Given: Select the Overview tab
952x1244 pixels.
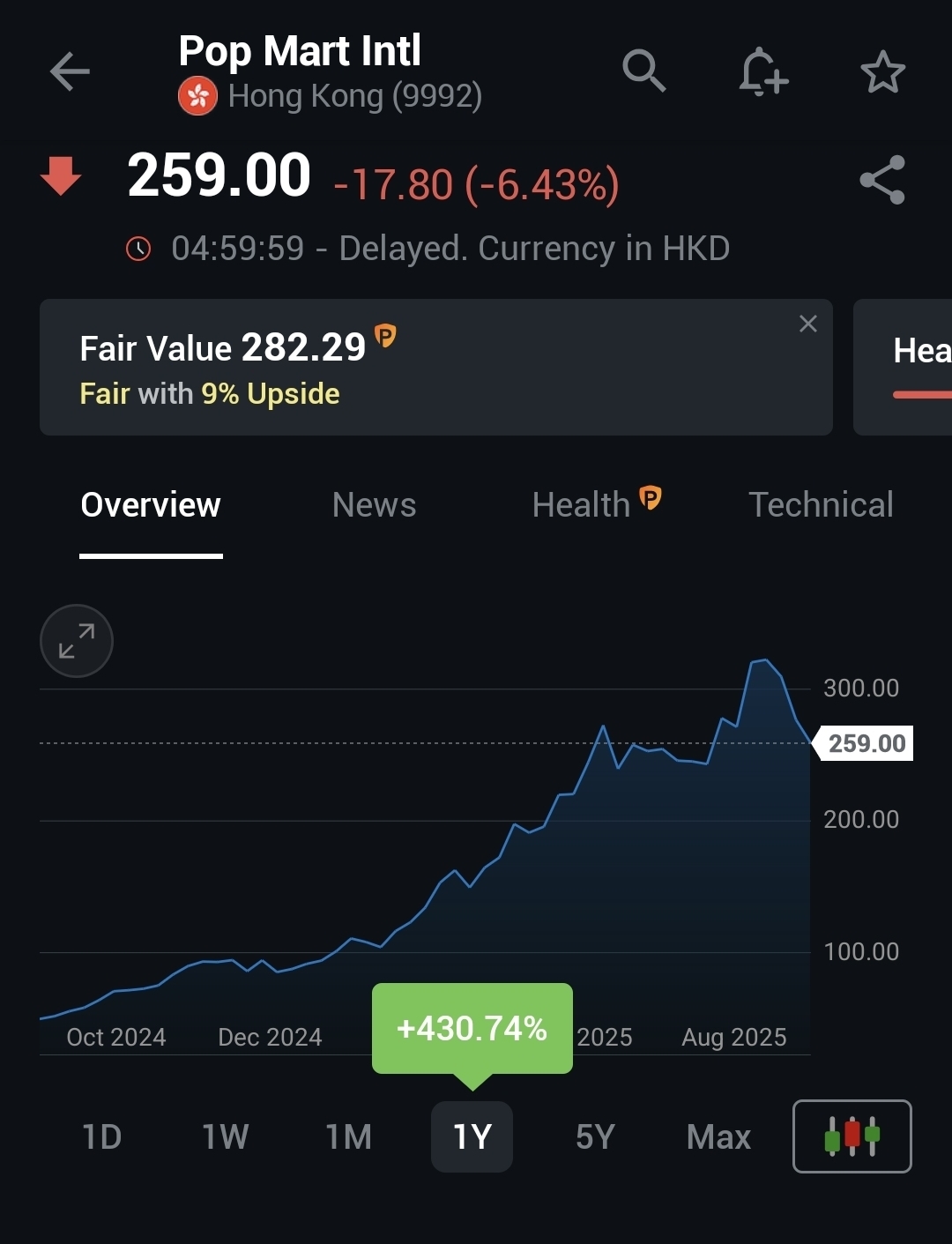Looking at the screenshot, I should [x=151, y=505].
